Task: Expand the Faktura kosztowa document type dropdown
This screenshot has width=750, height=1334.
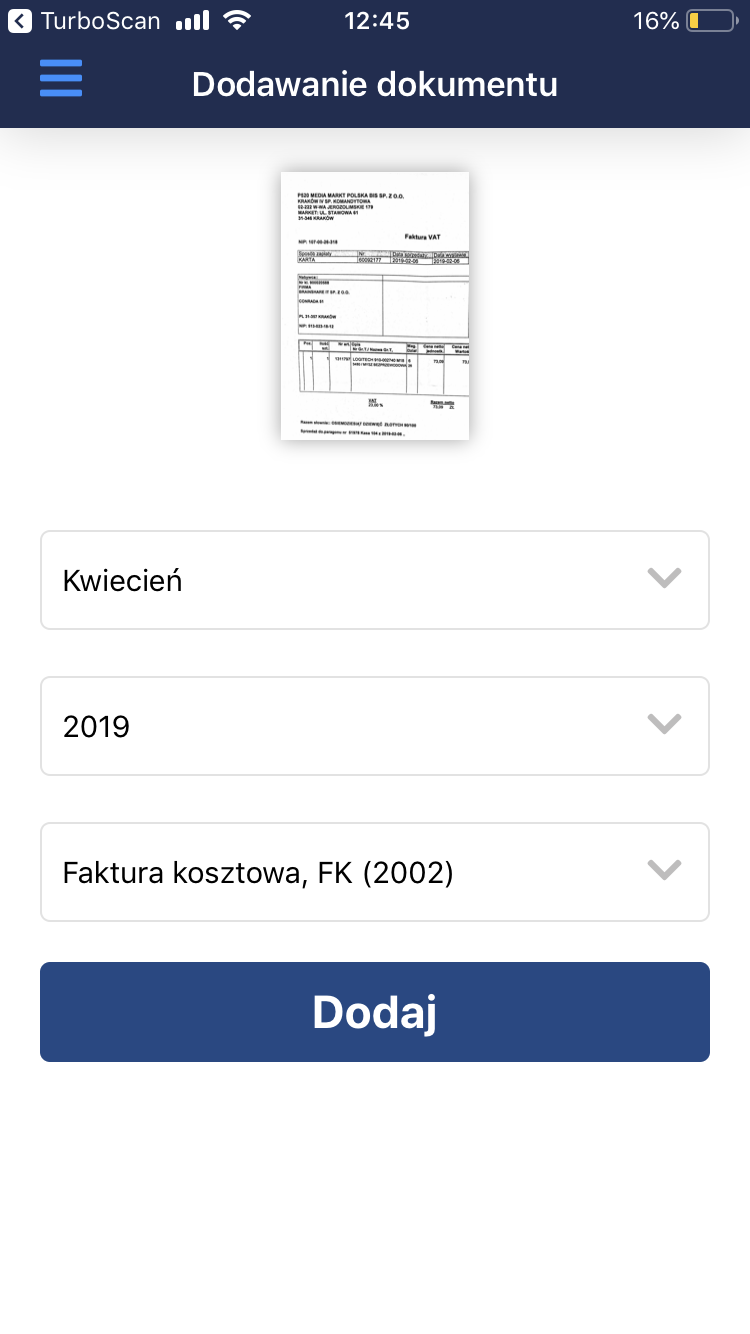Action: 375,872
